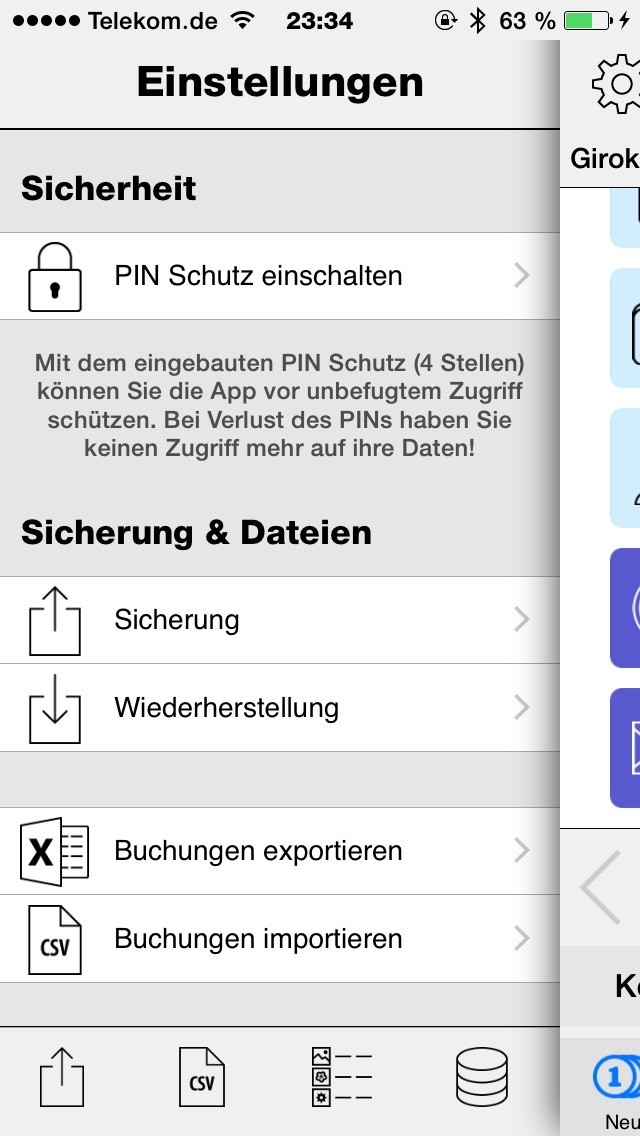Tap the Neu tab on main panel

tap(618, 1090)
